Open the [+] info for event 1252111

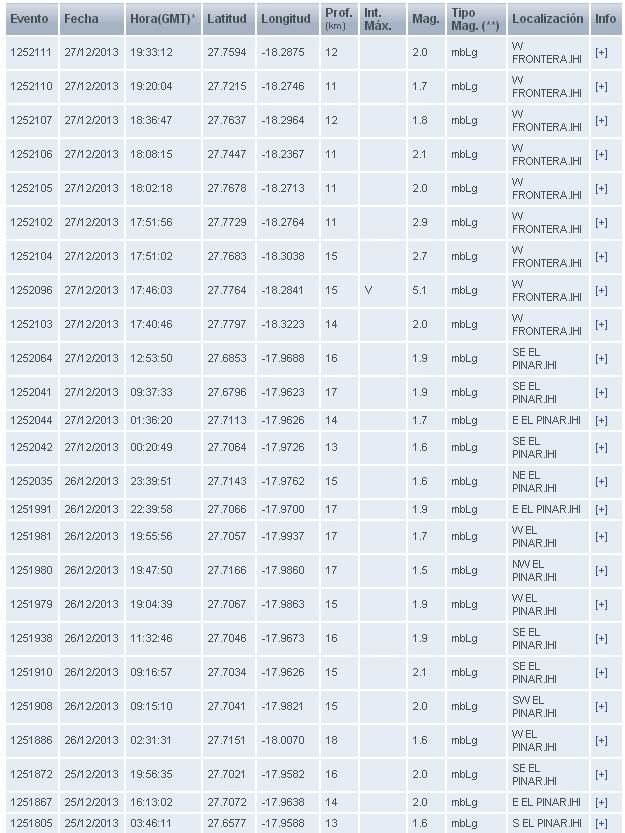pyautogui.click(x=601, y=52)
